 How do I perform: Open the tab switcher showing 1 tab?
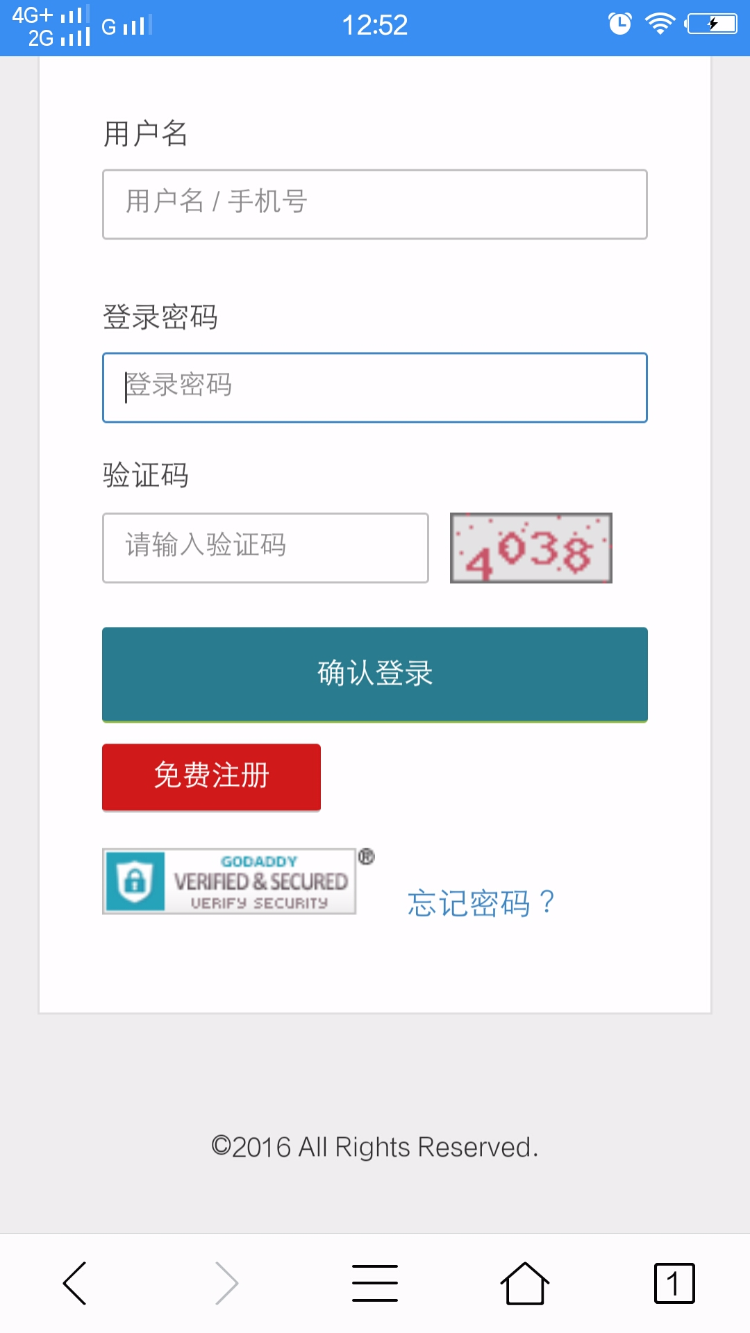(x=675, y=1282)
